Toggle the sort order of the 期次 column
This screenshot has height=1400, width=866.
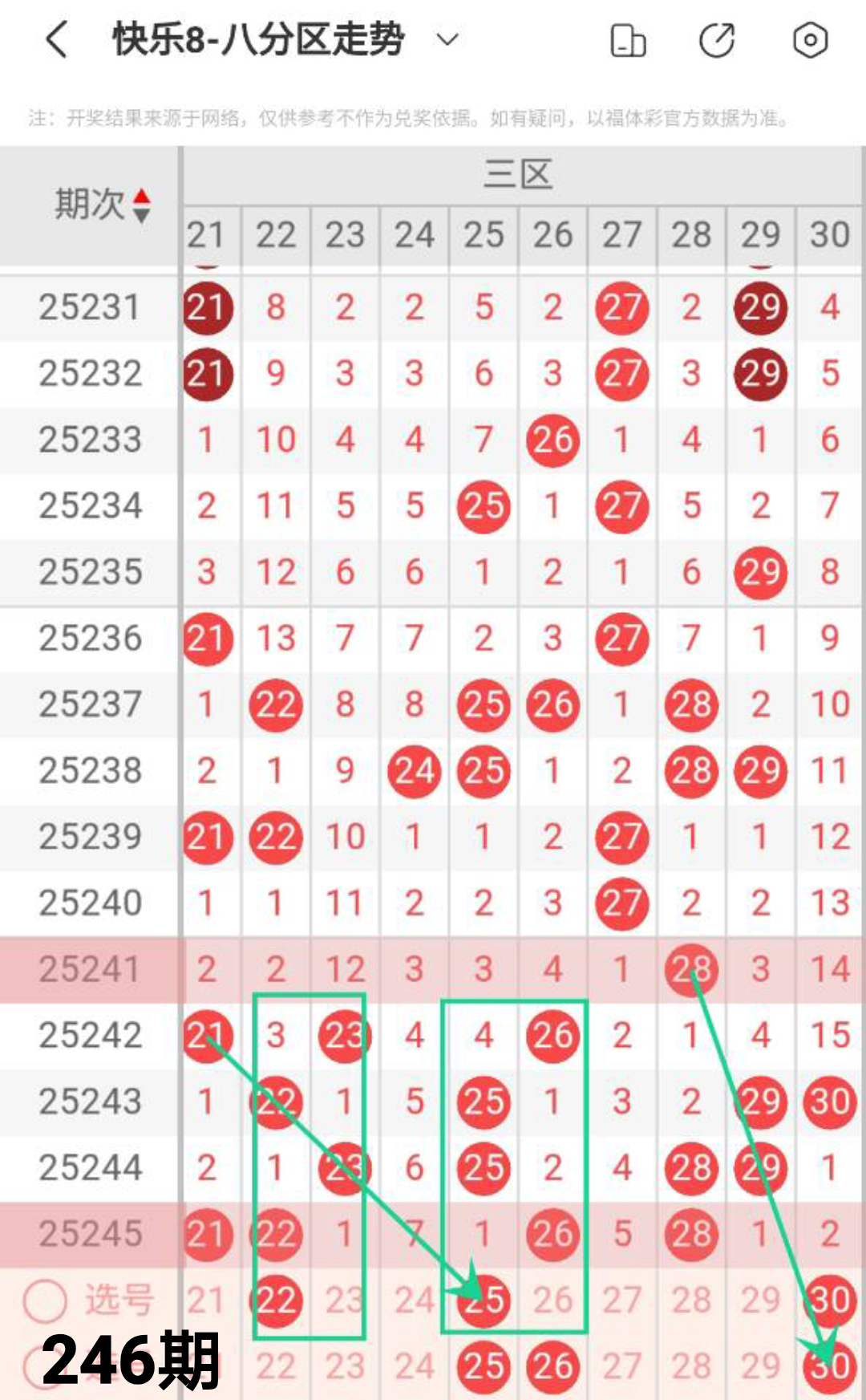click(x=141, y=205)
